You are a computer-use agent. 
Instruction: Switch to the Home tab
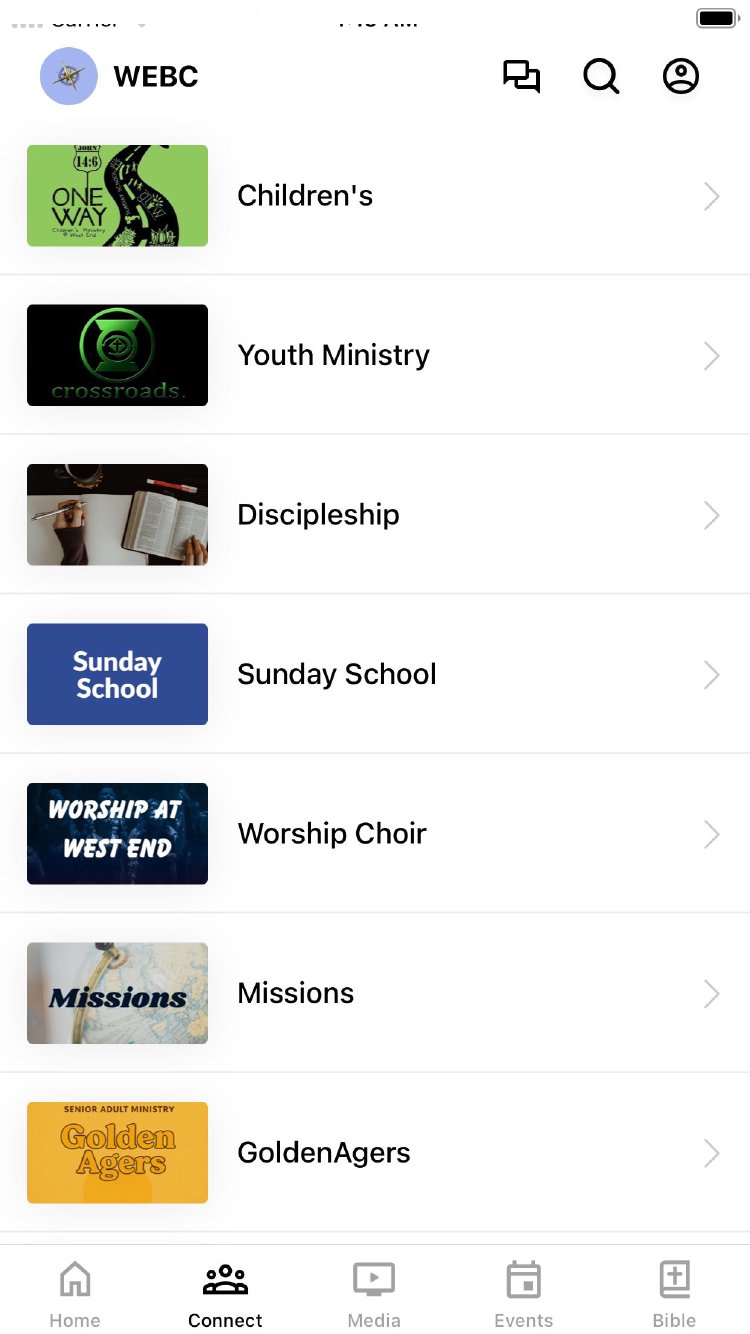[75, 1294]
